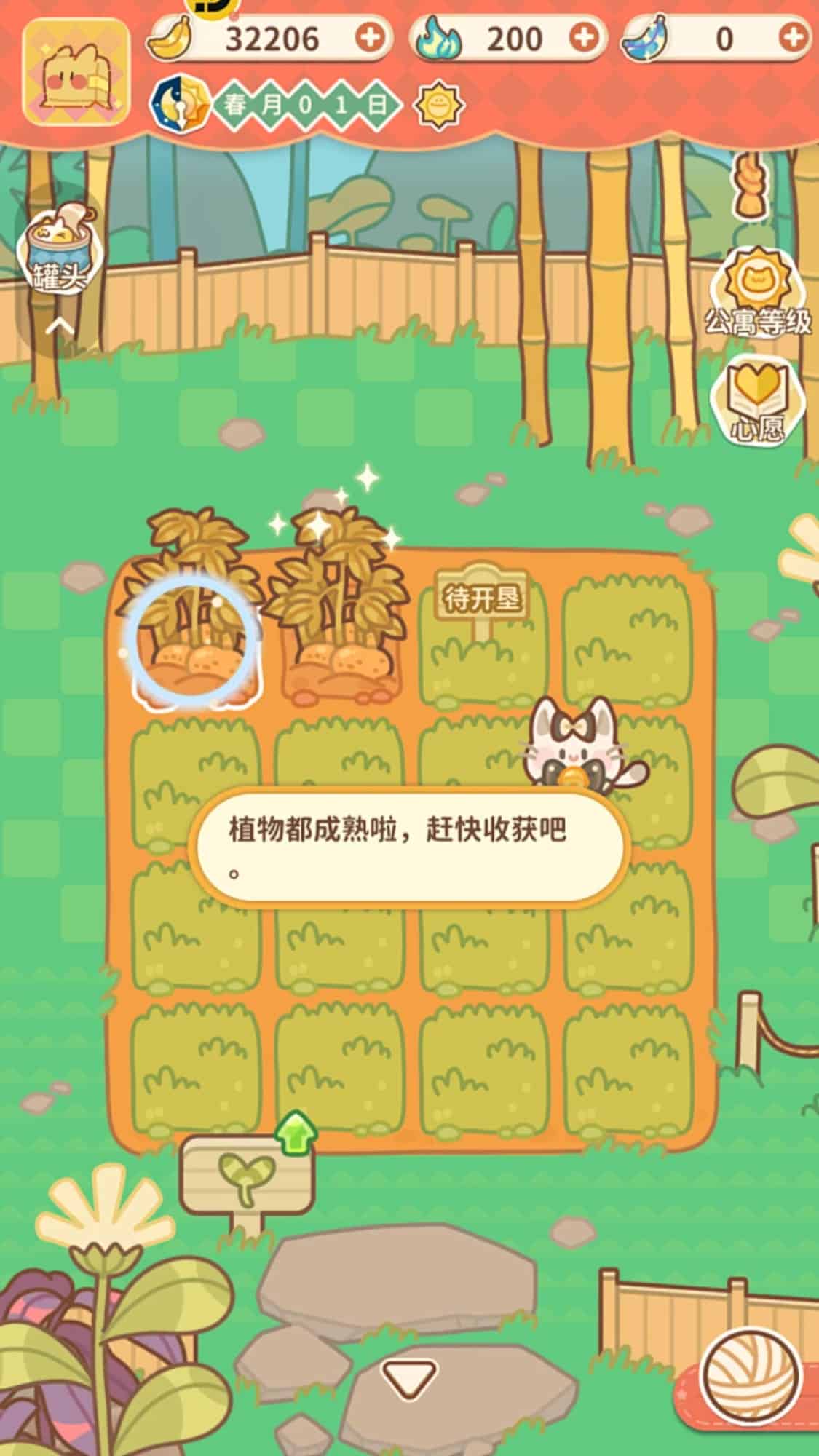Harvest the highlighted ripe crop
The height and width of the screenshot is (1456, 819).
[192, 641]
